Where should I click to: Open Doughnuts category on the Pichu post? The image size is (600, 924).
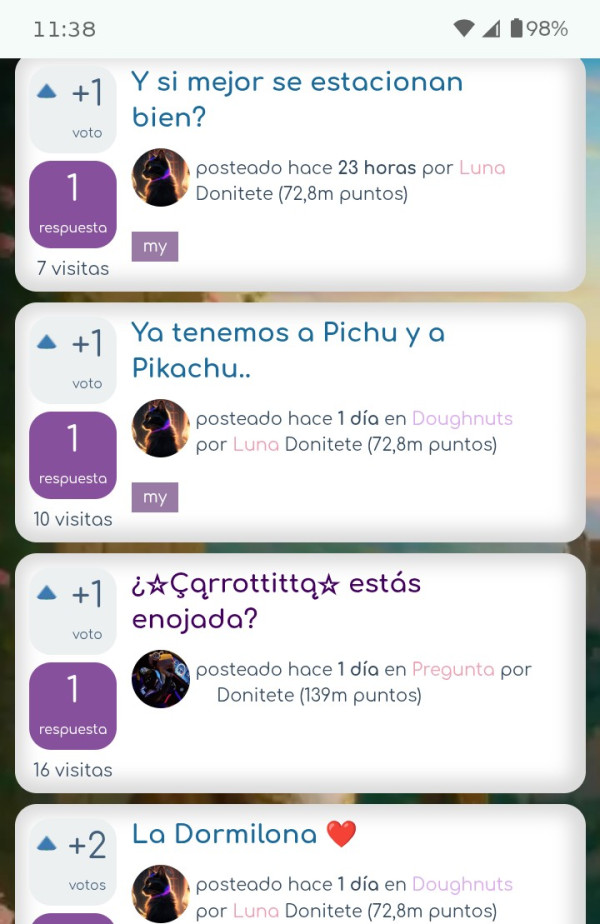[x=462, y=418]
